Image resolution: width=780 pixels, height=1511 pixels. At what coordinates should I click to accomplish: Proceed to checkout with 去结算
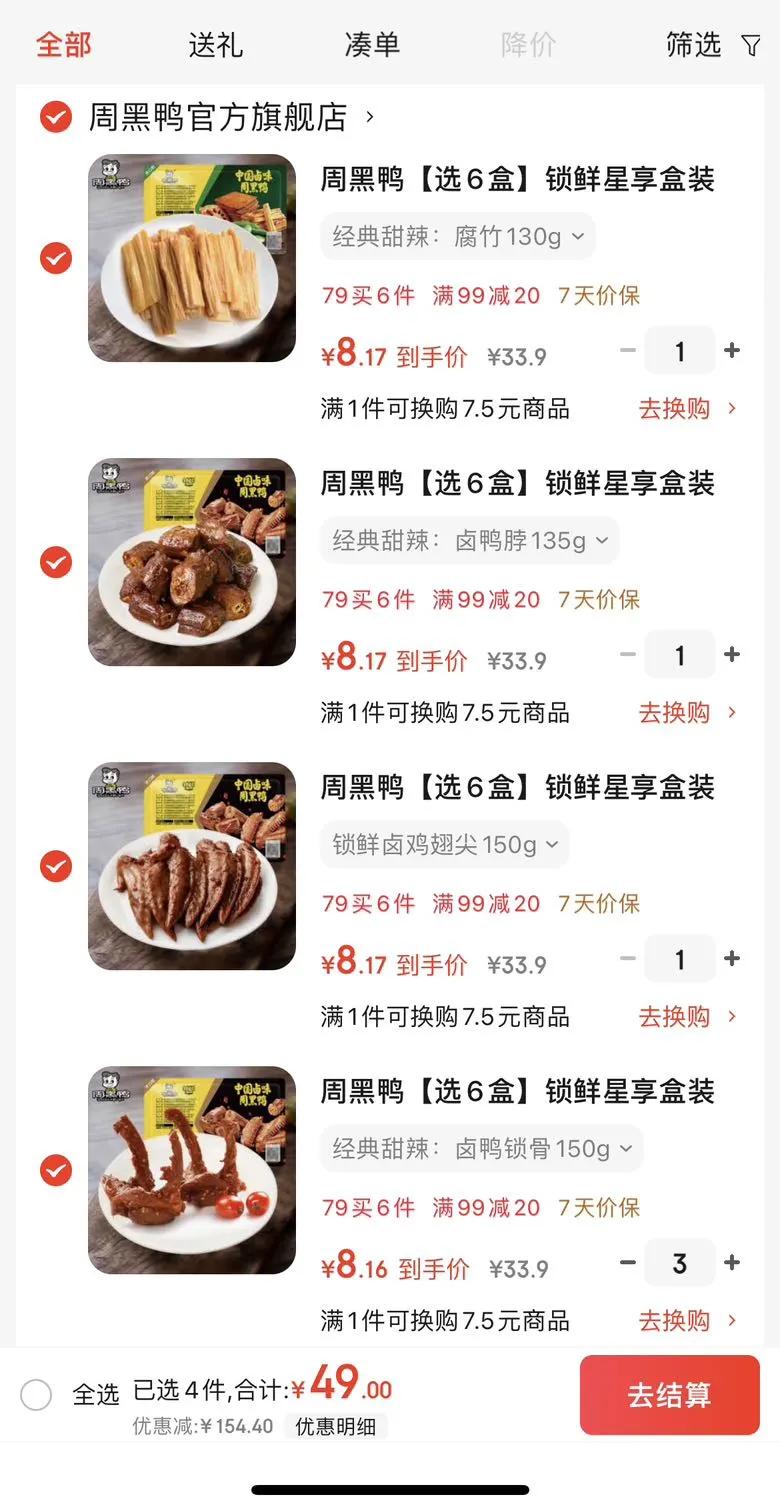[x=669, y=1395]
